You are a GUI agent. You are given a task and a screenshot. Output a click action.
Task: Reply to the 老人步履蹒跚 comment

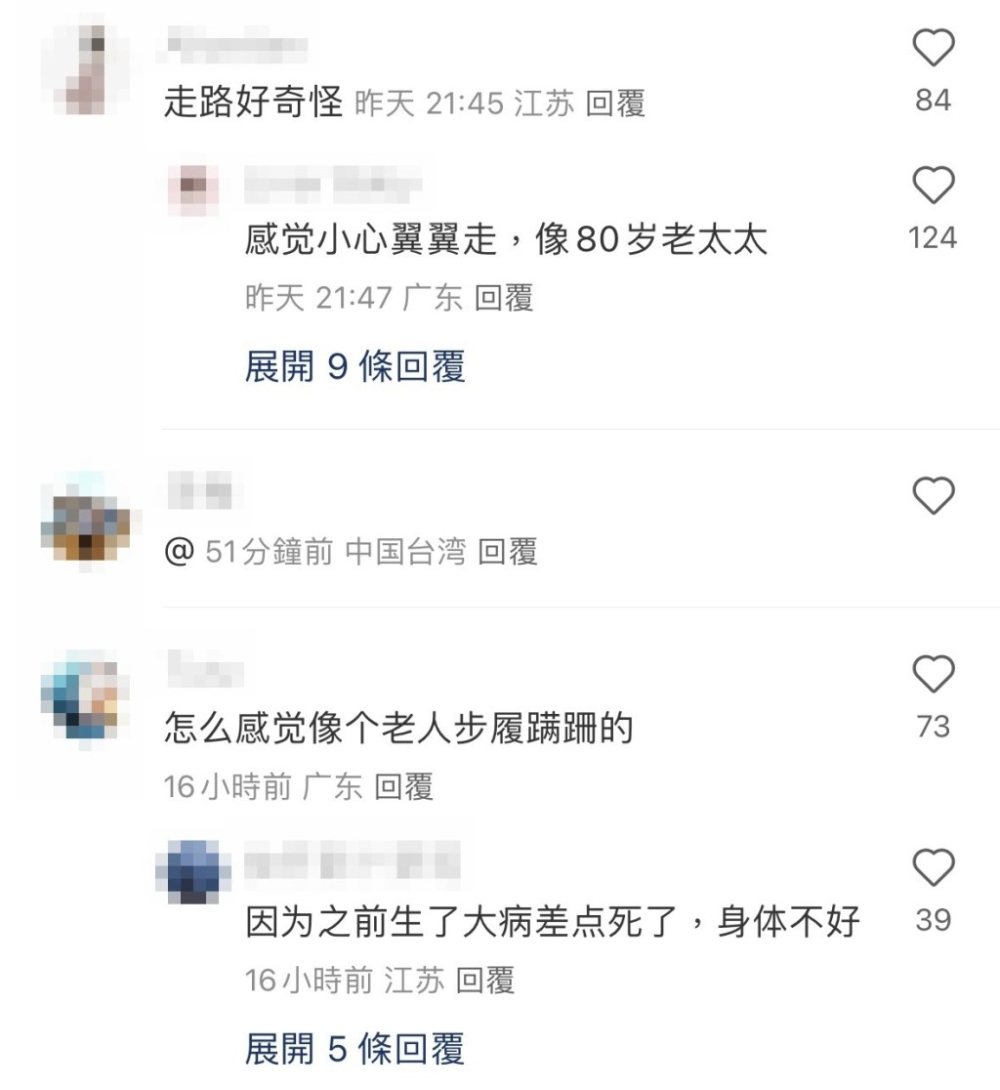click(x=403, y=788)
